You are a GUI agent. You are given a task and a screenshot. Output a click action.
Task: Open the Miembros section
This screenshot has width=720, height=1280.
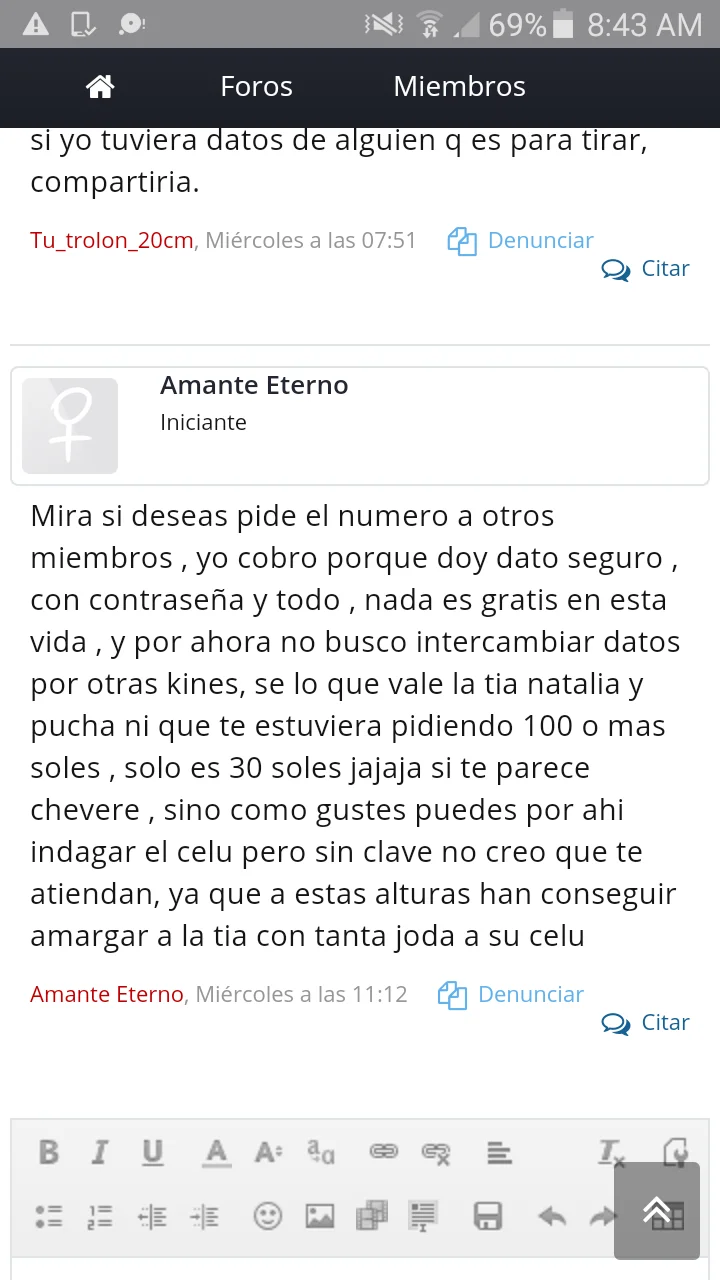[459, 87]
